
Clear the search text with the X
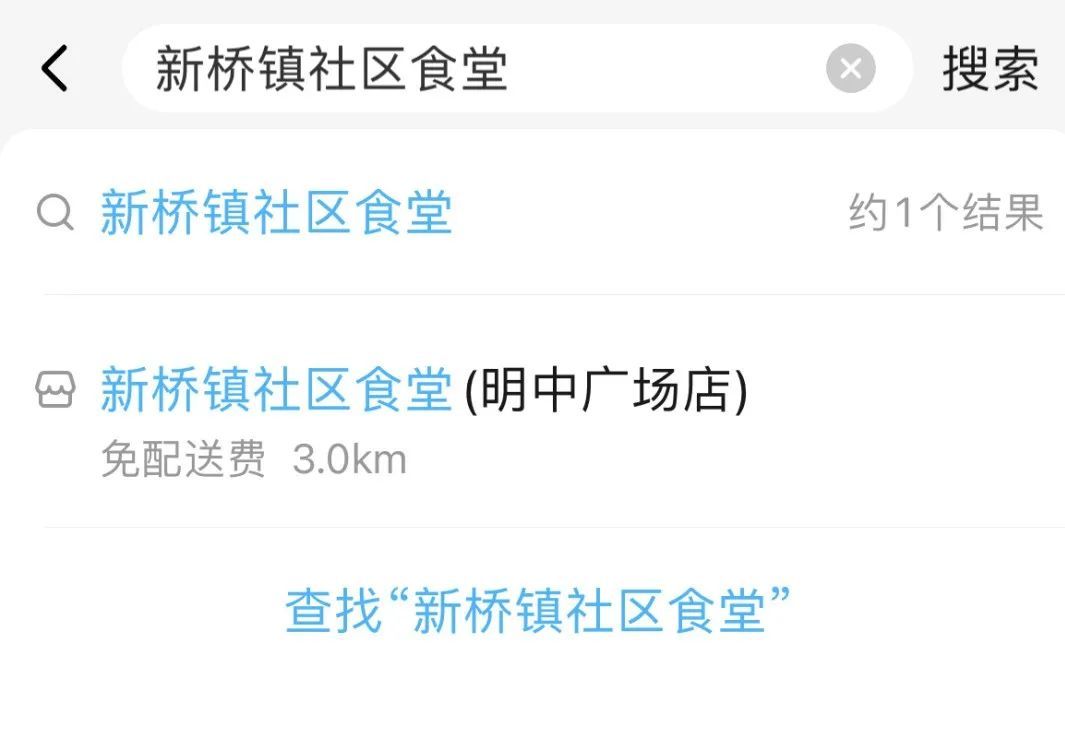[850, 69]
